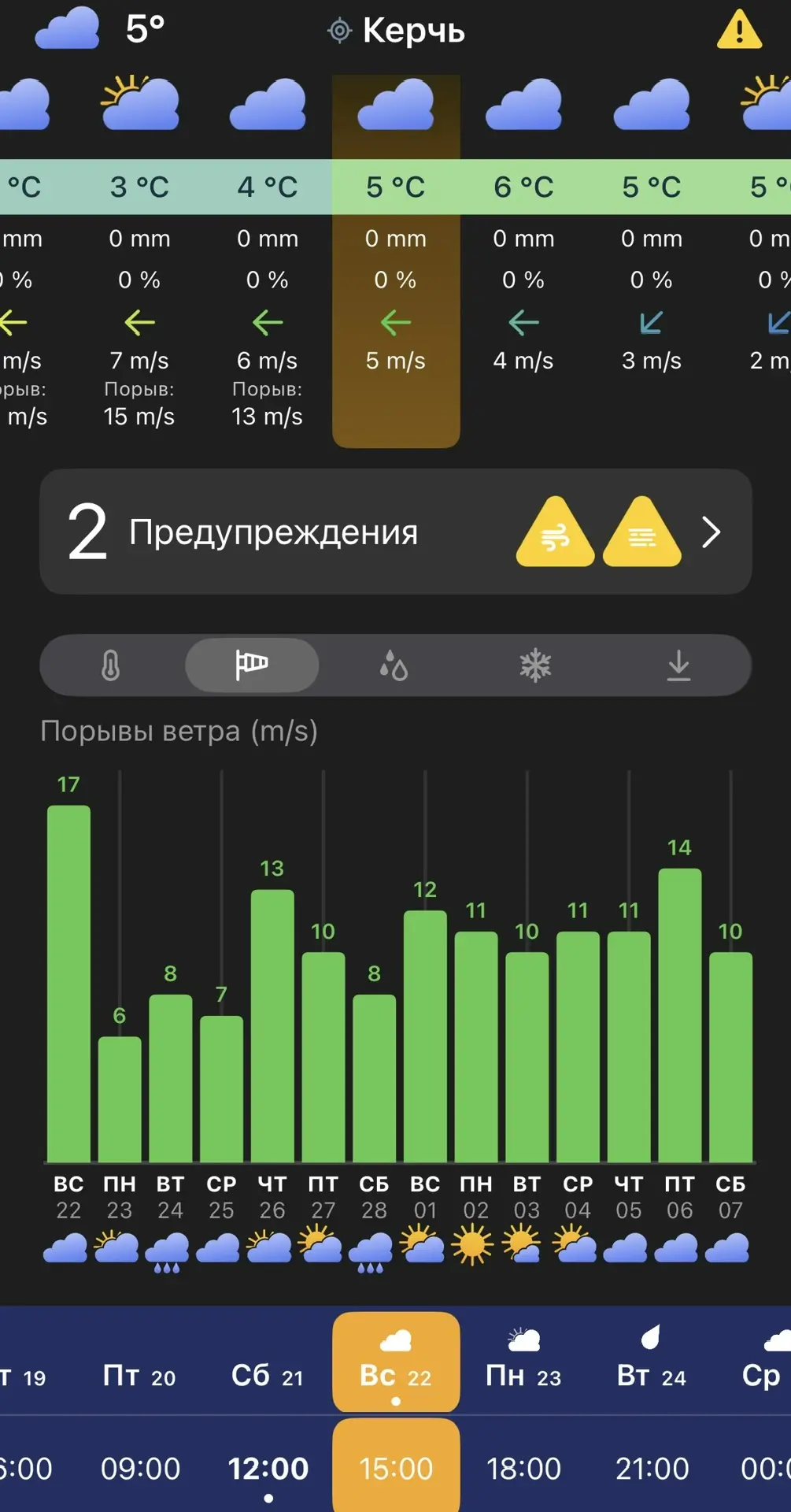Screen dimensions: 791x1512
Task: Switch chart to temperature tab
Action: click(111, 665)
